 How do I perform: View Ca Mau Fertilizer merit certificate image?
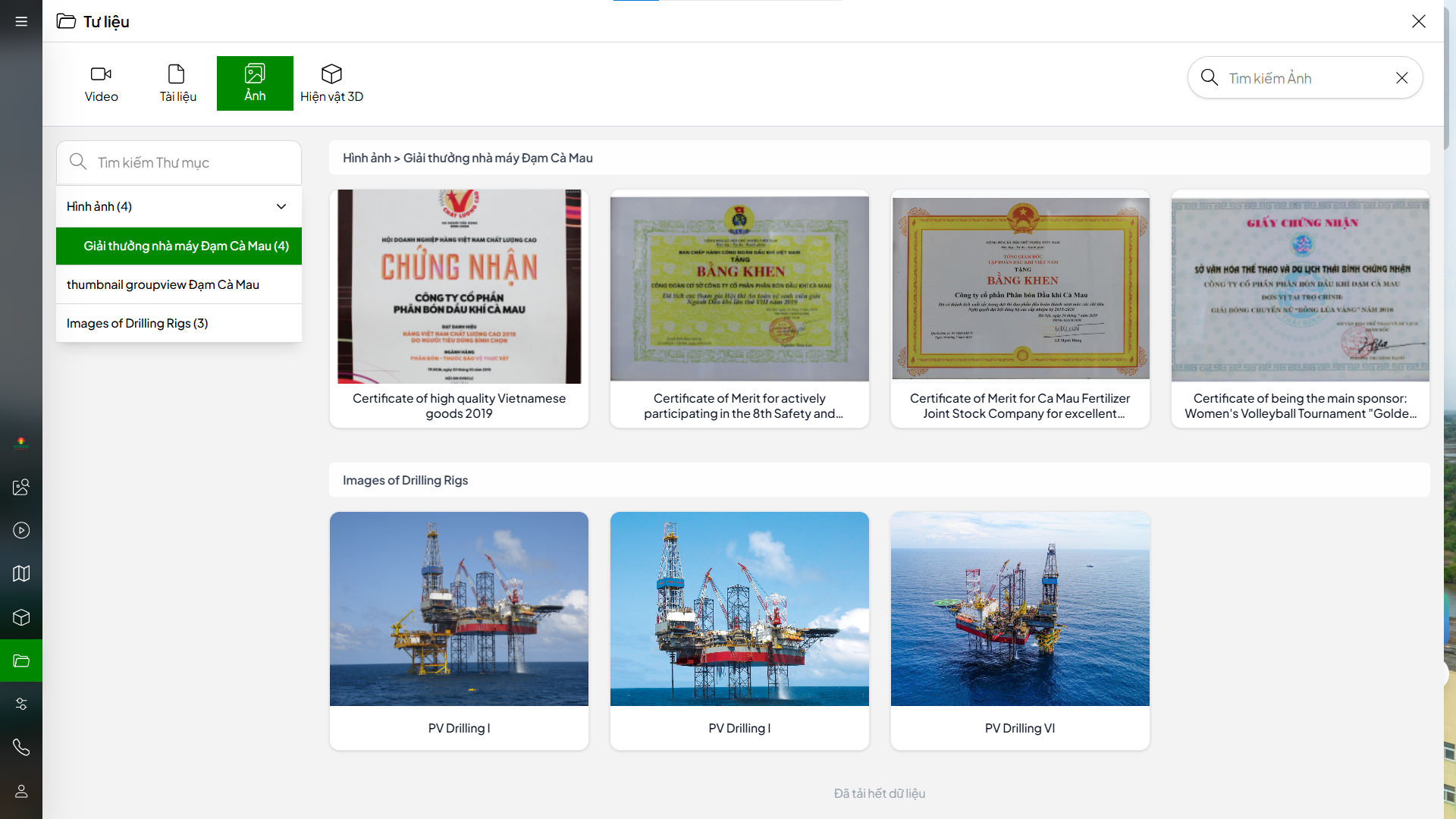[1020, 309]
